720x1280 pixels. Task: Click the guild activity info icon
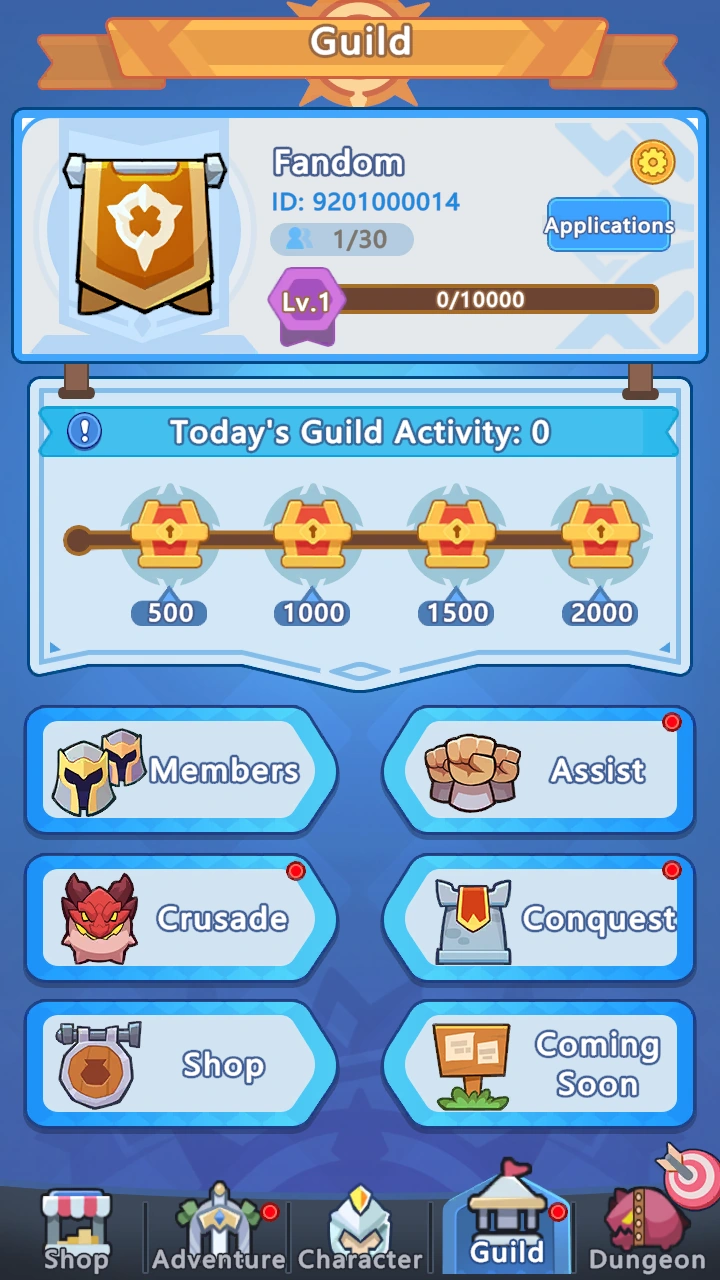click(x=83, y=431)
